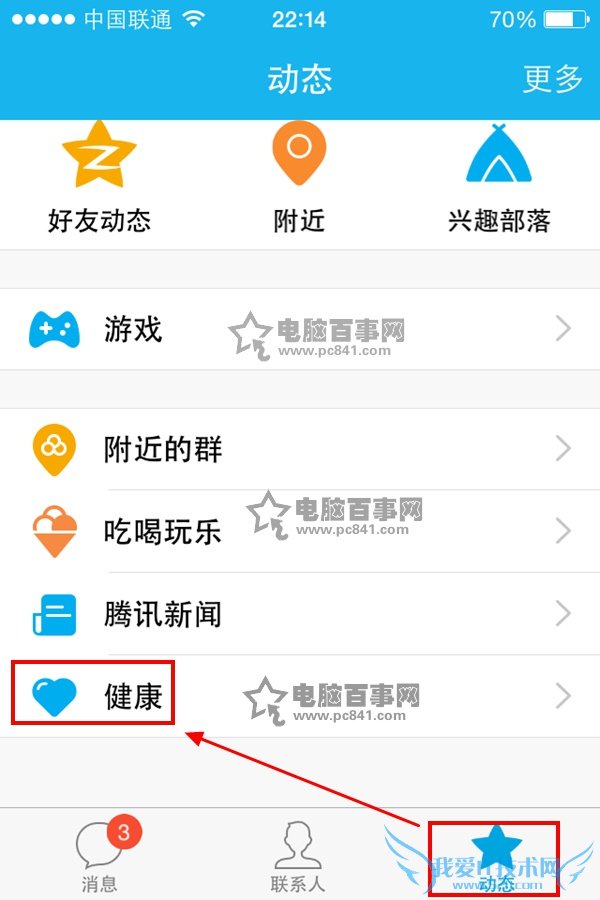Open the 健康 row
The height and width of the screenshot is (900, 600).
pyautogui.click(x=300, y=696)
